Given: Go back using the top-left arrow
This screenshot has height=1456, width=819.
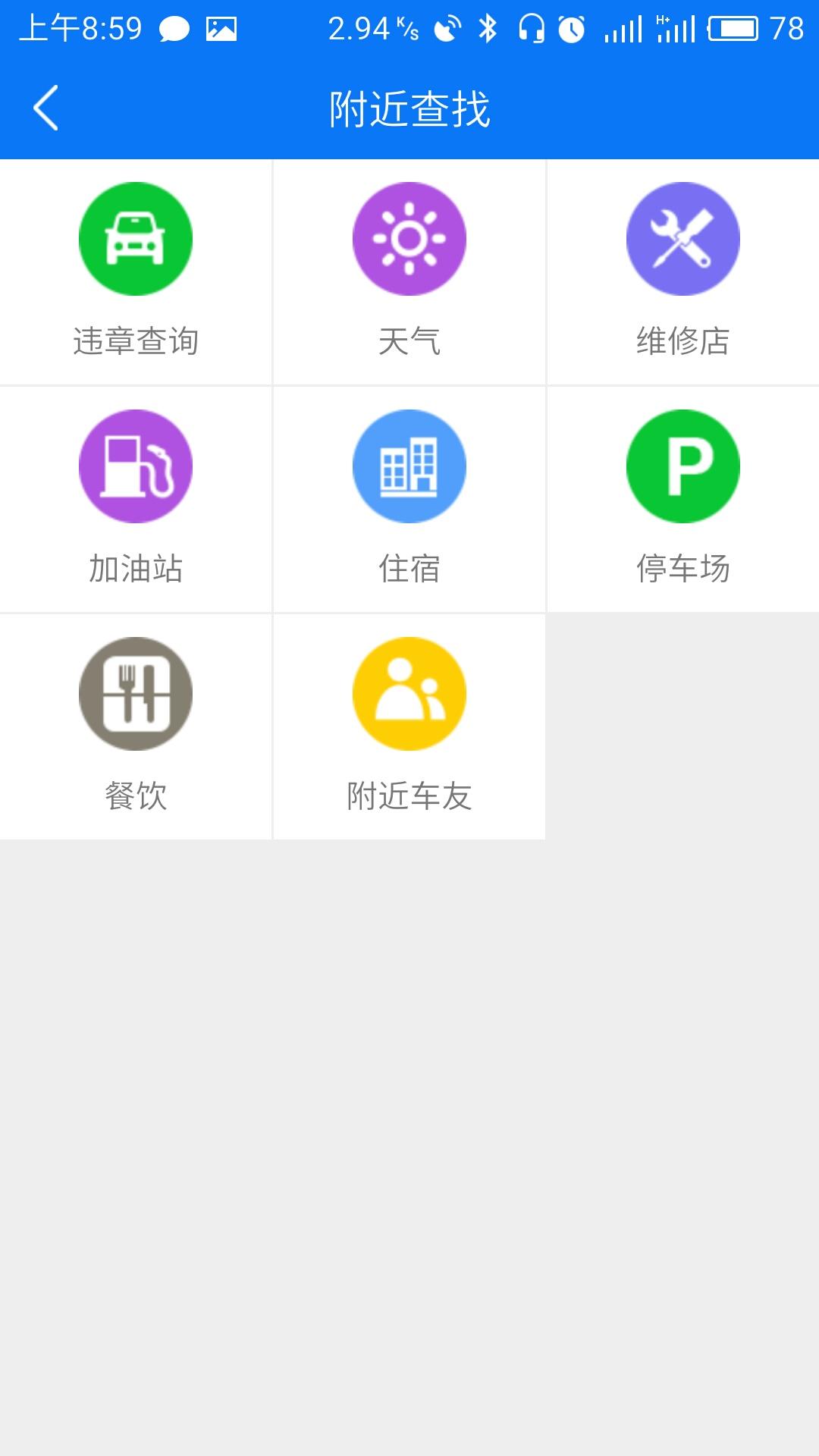Looking at the screenshot, I should click(x=45, y=108).
